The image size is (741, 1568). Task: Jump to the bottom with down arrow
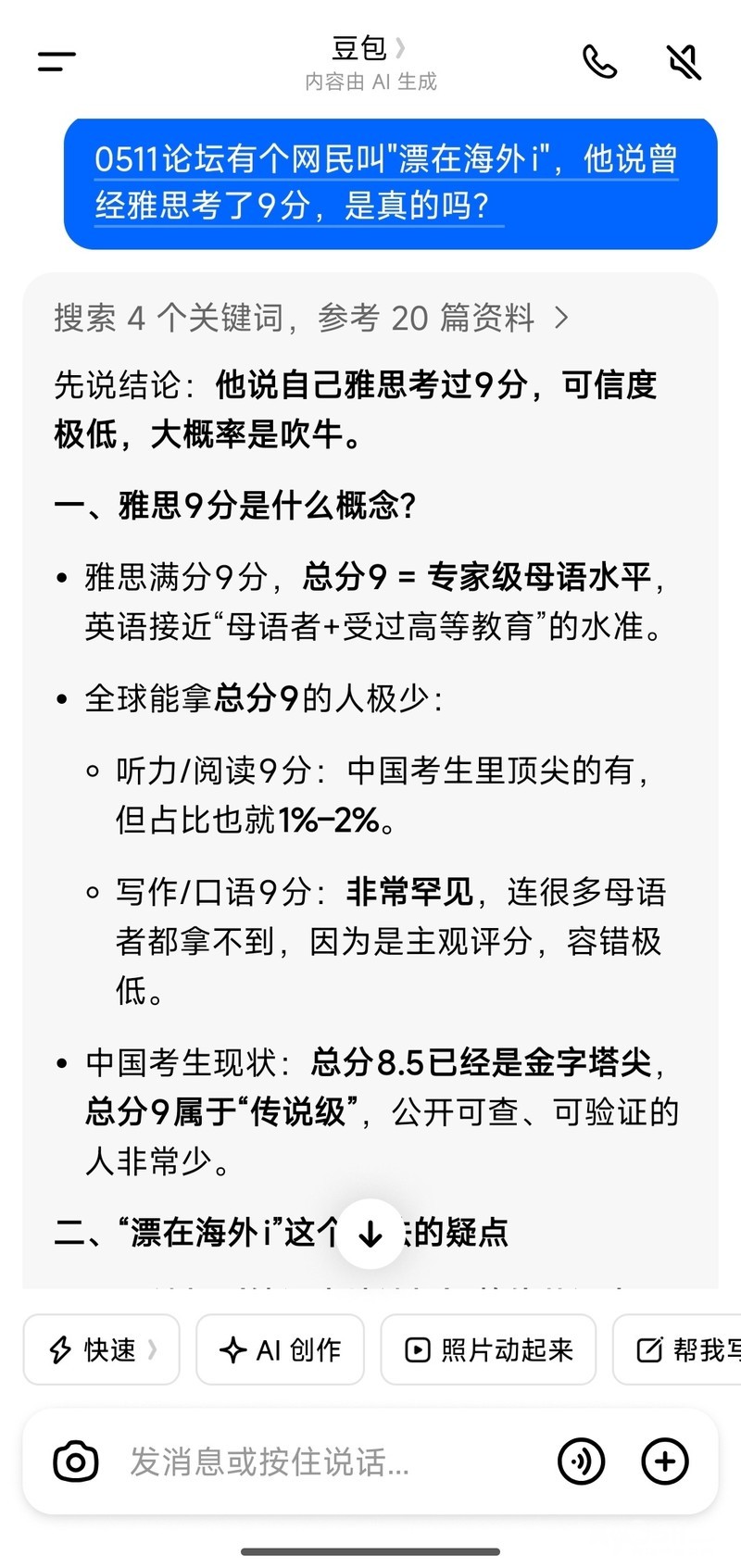(370, 1234)
